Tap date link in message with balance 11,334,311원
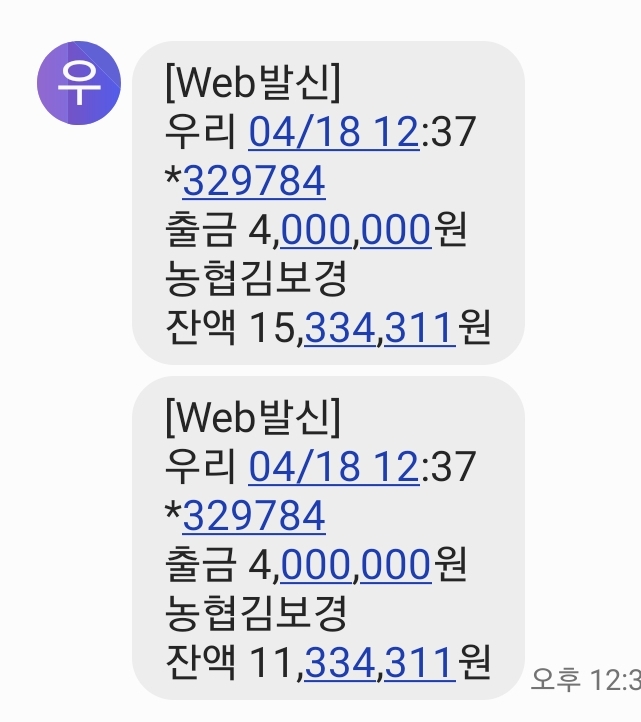 tap(332, 467)
